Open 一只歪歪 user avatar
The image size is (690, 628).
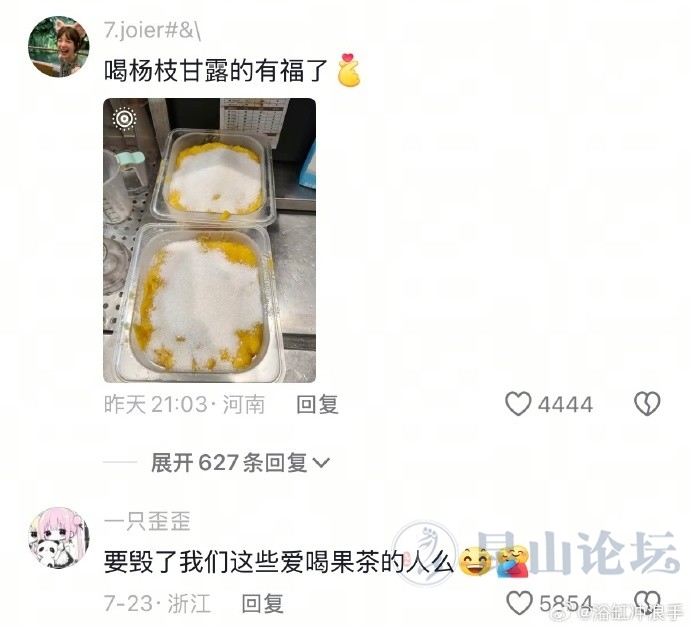[x=58, y=537]
